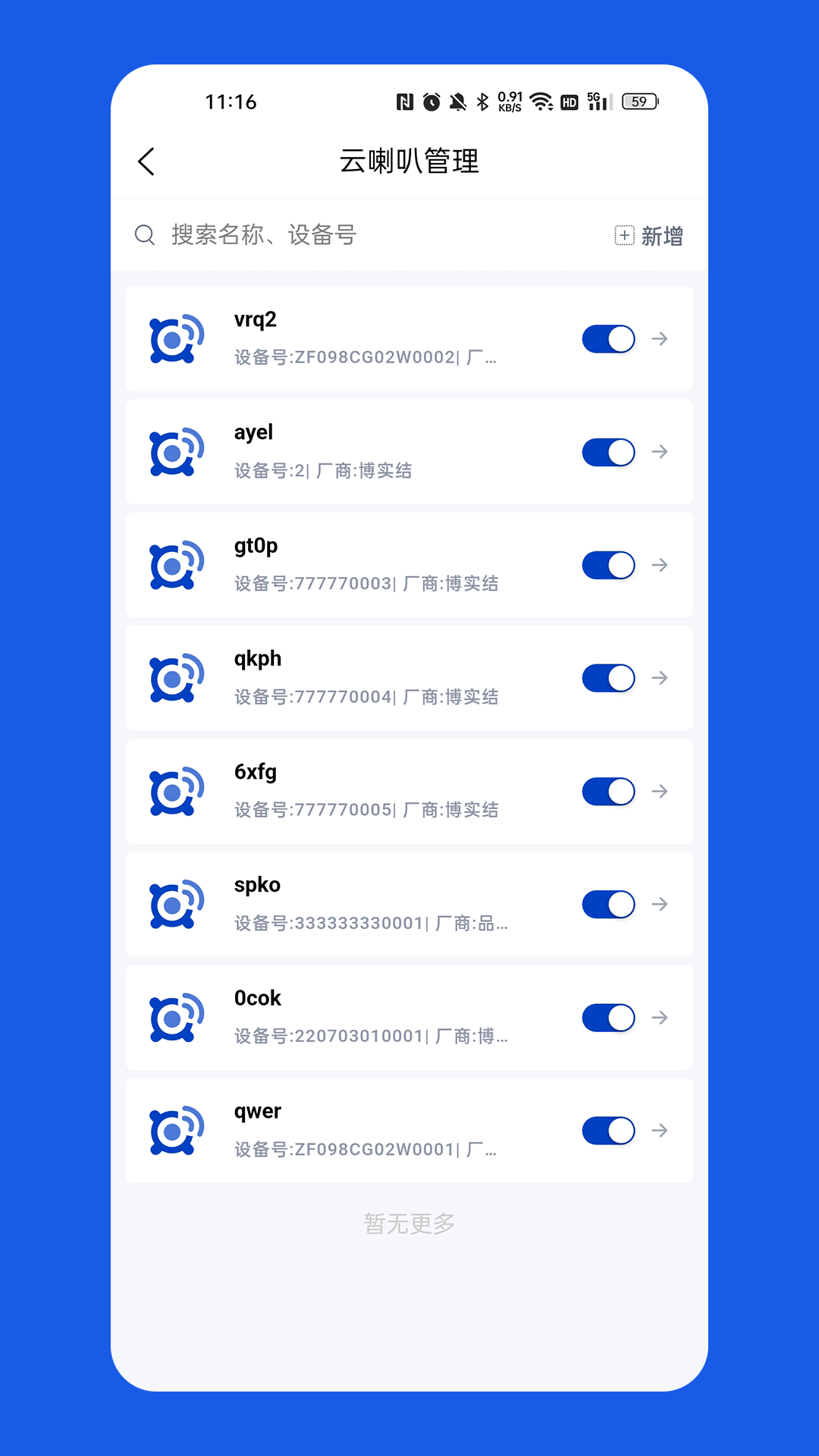Tap the search magnifier icon
This screenshot has width=819, height=1456.
tap(145, 235)
